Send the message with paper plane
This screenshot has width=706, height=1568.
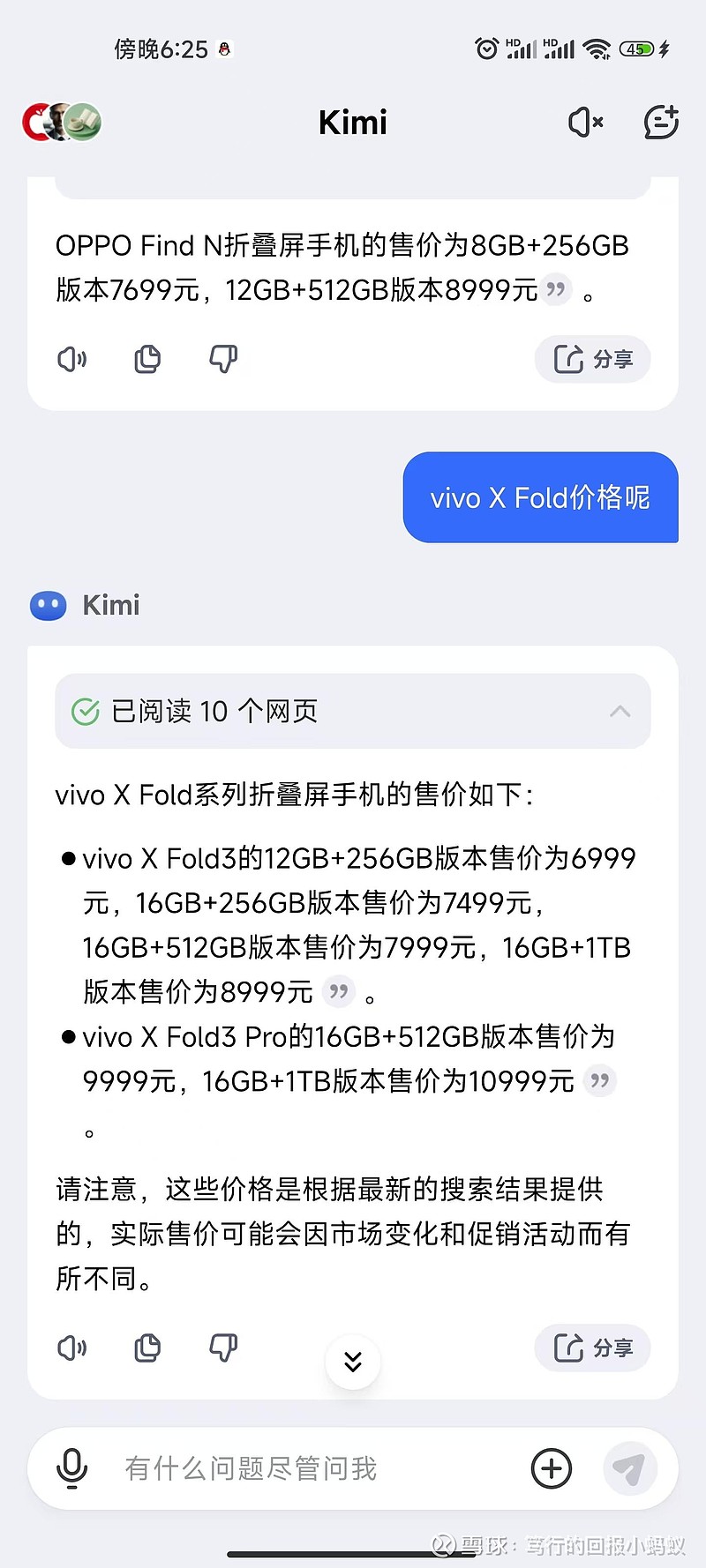tap(629, 1468)
